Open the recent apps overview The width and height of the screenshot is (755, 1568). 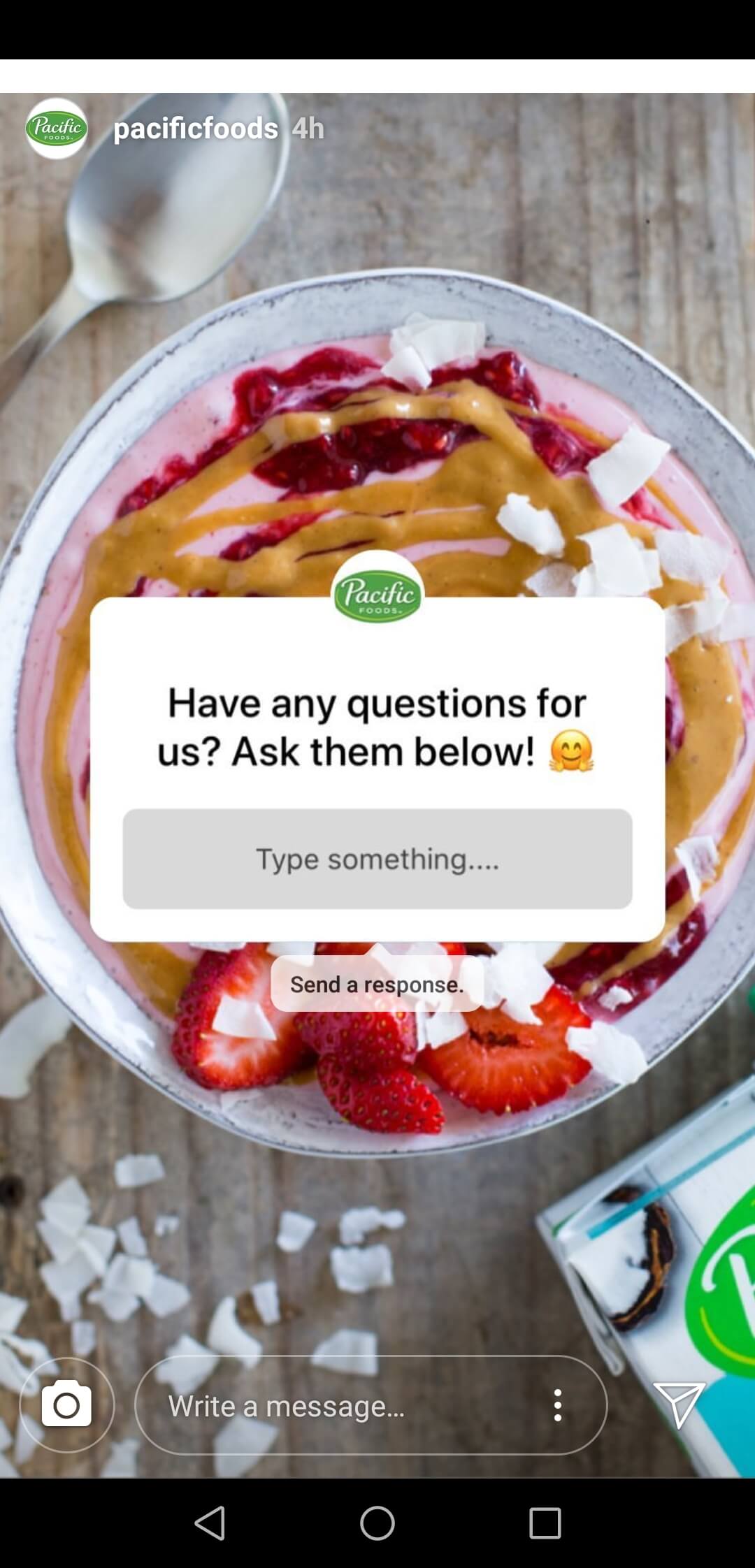tap(545, 1523)
